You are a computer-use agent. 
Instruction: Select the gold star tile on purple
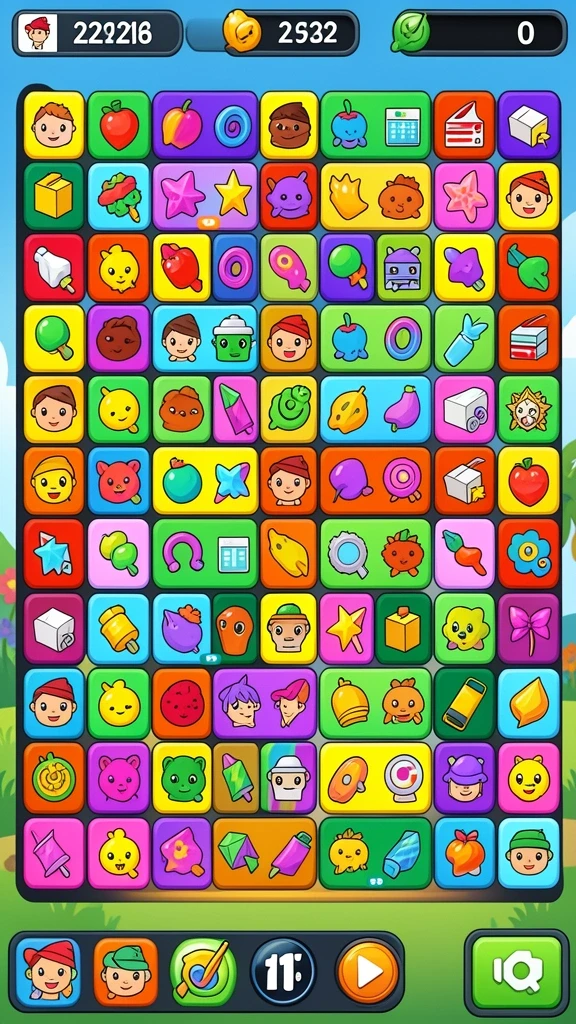click(234, 195)
